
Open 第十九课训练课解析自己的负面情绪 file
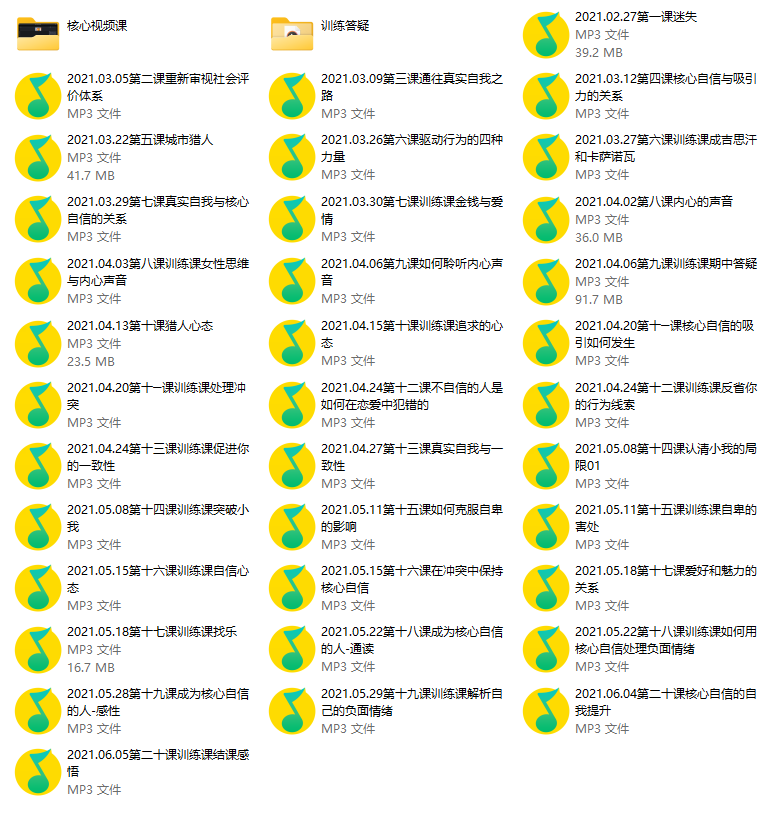tap(293, 711)
